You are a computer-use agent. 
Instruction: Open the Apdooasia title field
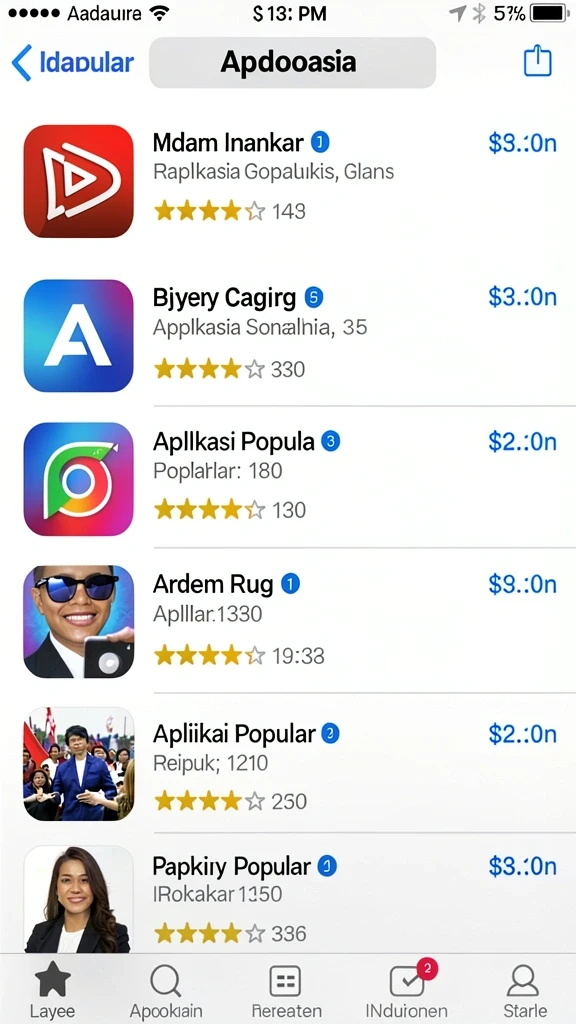(x=293, y=62)
